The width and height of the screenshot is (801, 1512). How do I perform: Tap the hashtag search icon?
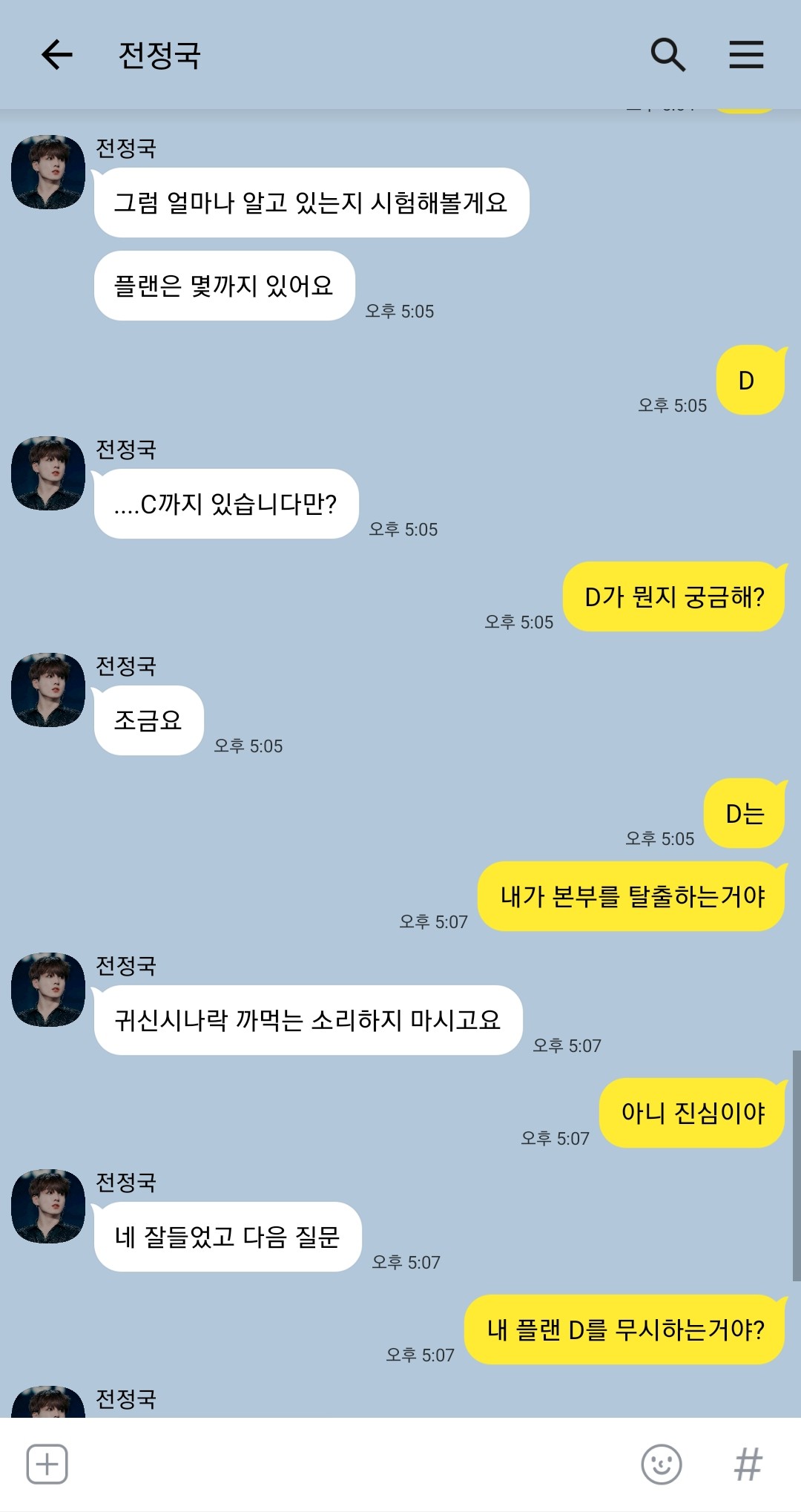pos(748,1464)
